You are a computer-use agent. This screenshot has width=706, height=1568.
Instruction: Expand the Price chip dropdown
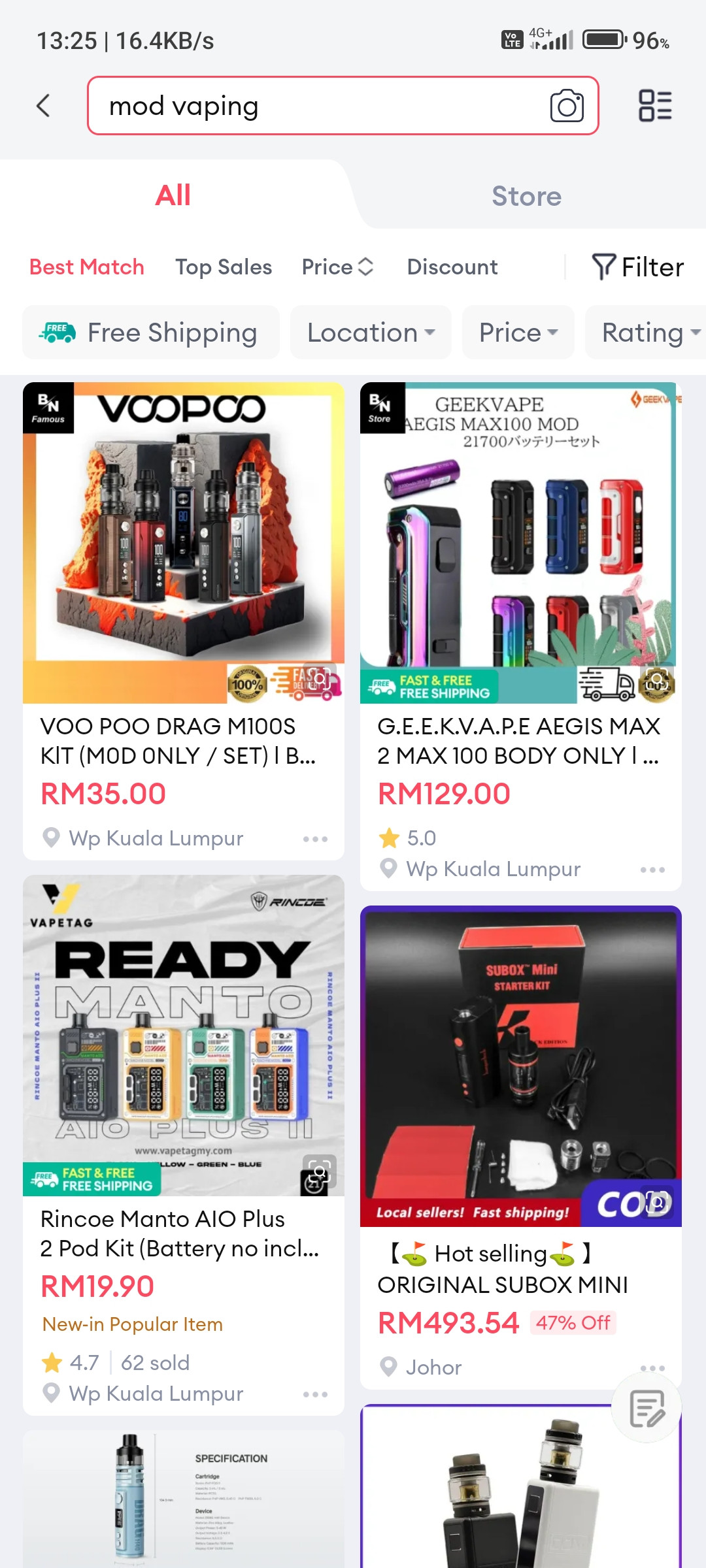[518, 333]
